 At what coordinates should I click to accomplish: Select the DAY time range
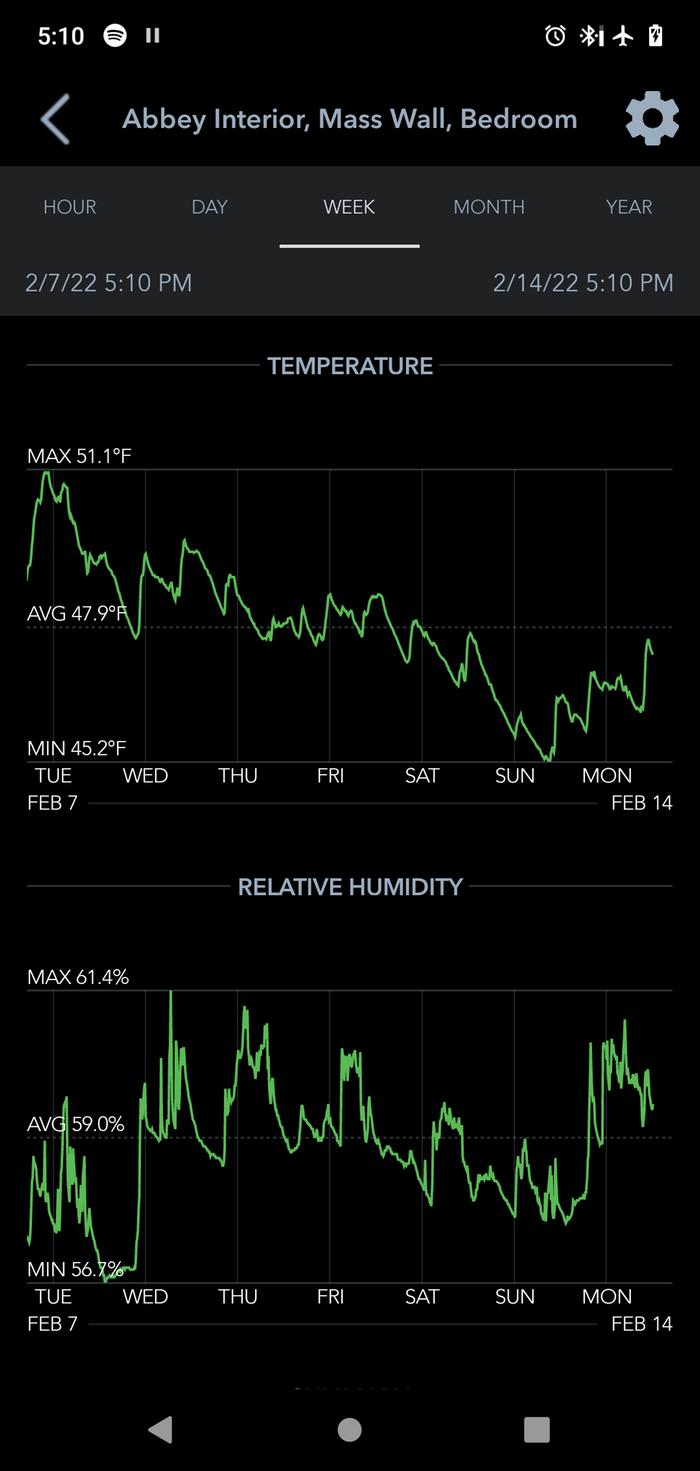point(210,207)
